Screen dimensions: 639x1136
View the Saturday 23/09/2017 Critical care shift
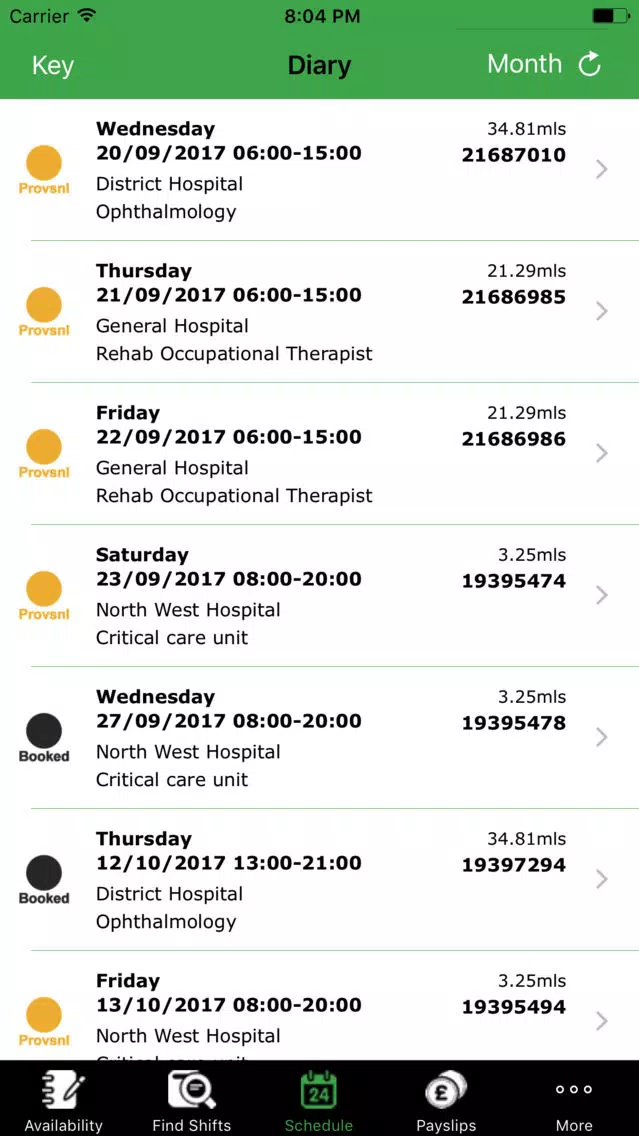(320, 596)
